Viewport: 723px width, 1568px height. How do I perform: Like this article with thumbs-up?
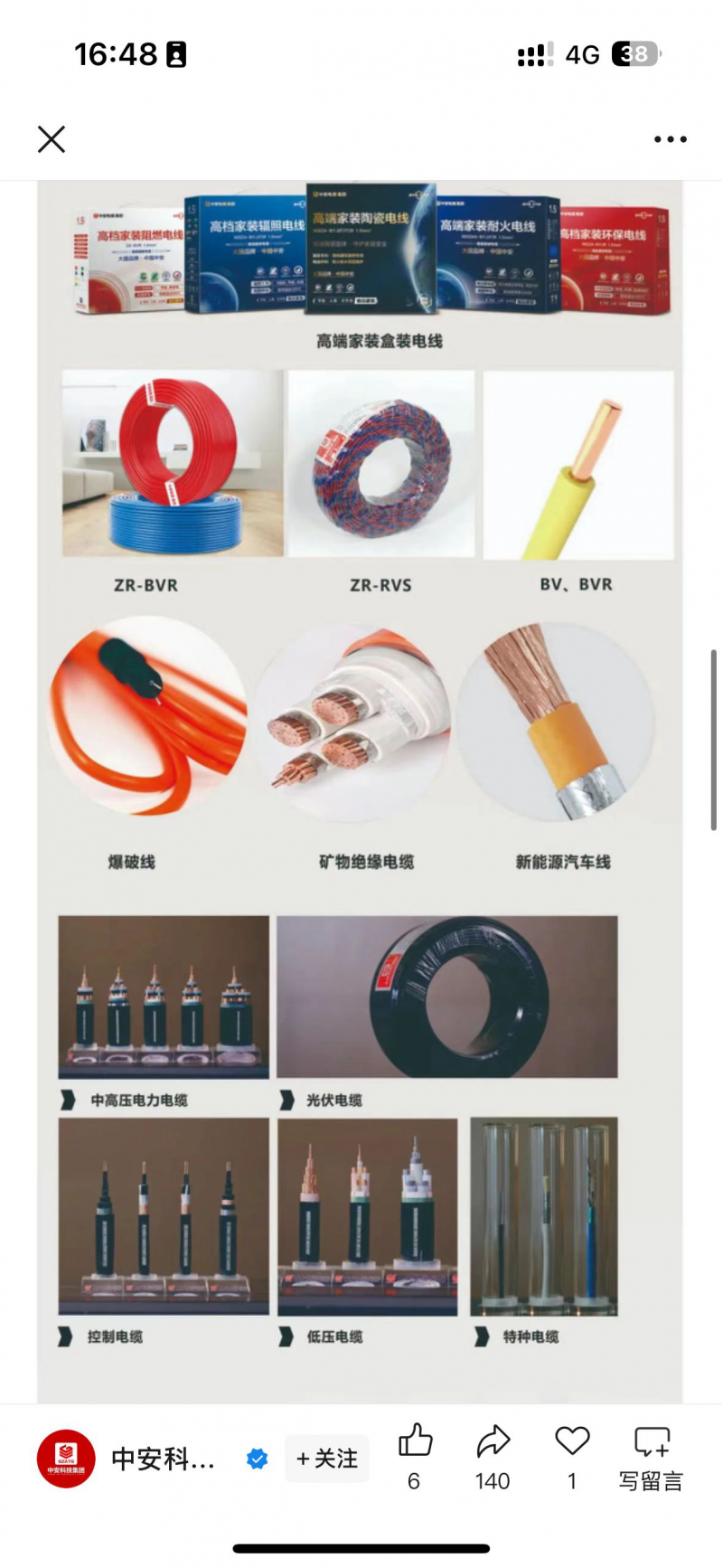(415, 1441)
